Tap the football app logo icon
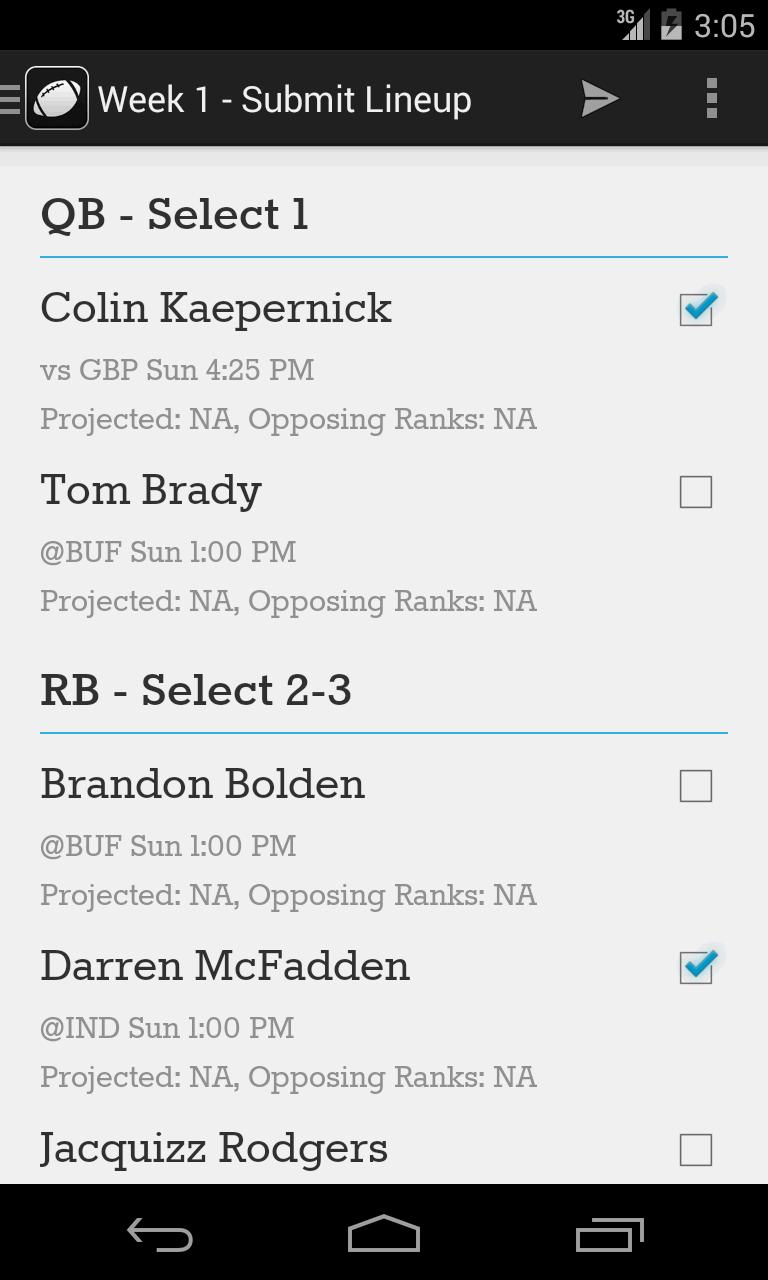This screenshot has height=1280, width=768. (55, 97)
